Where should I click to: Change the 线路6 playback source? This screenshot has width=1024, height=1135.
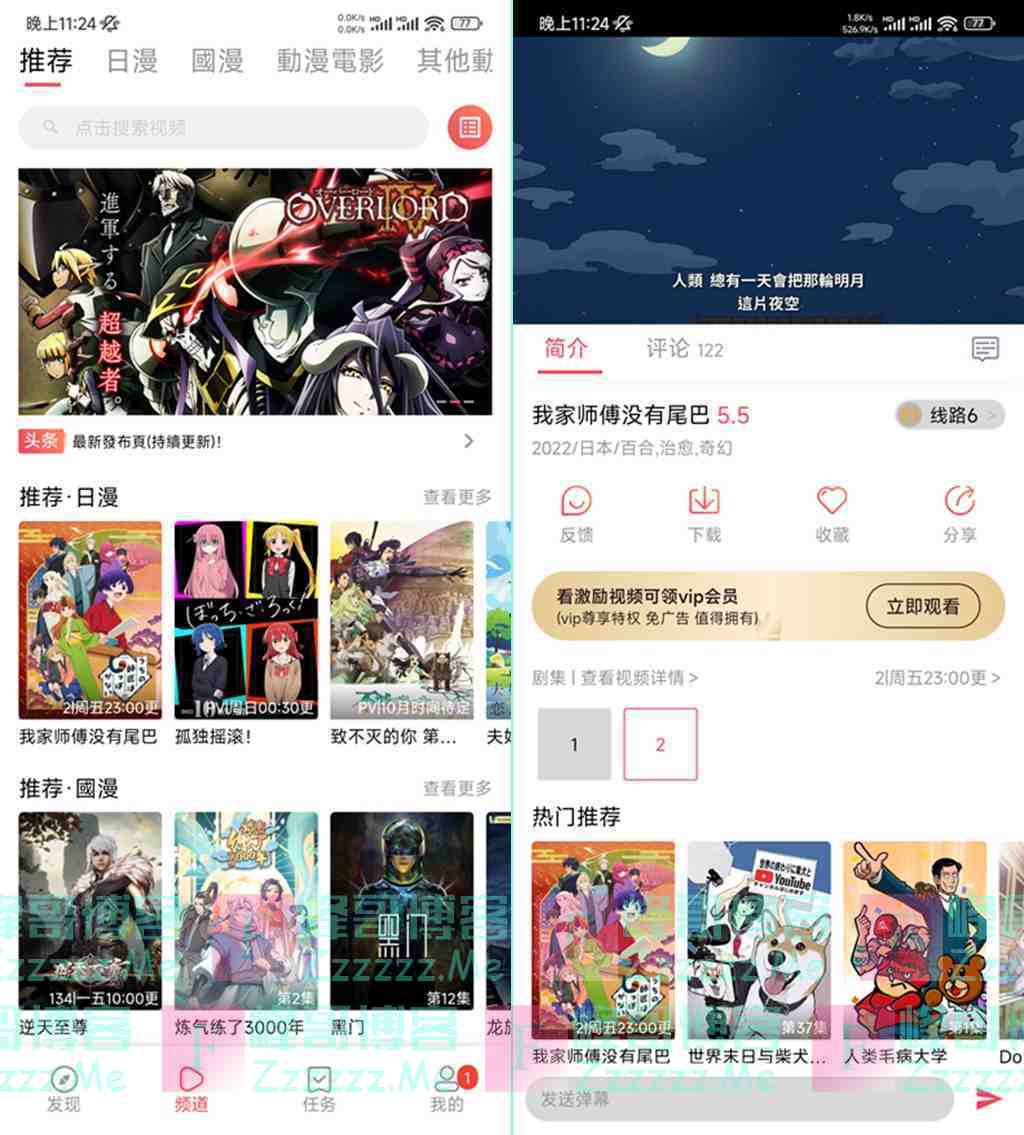(949, 415)
